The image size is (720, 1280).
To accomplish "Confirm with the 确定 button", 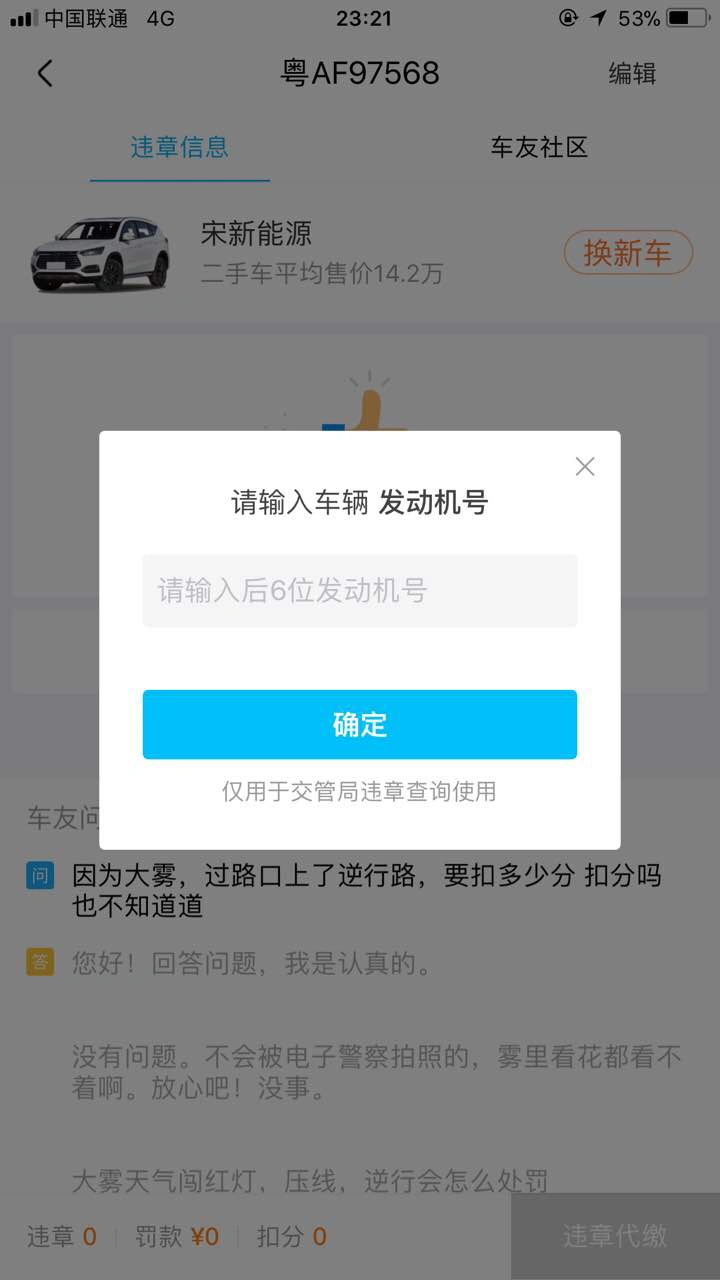I will [x=359, y=724].
